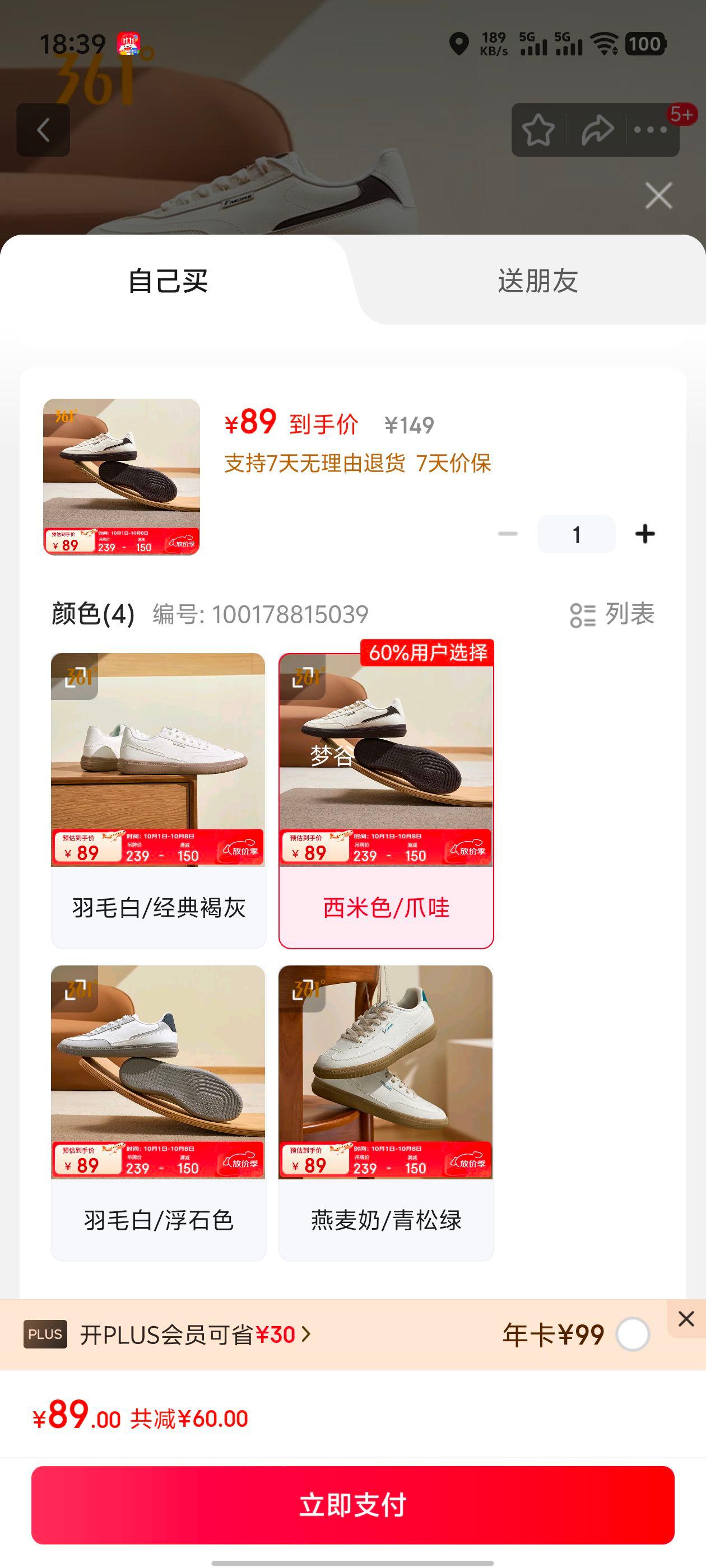Choose the 羽毛白/经典褐灰 color
Screen dimensions: 706x1568
[x=159, y=800]
